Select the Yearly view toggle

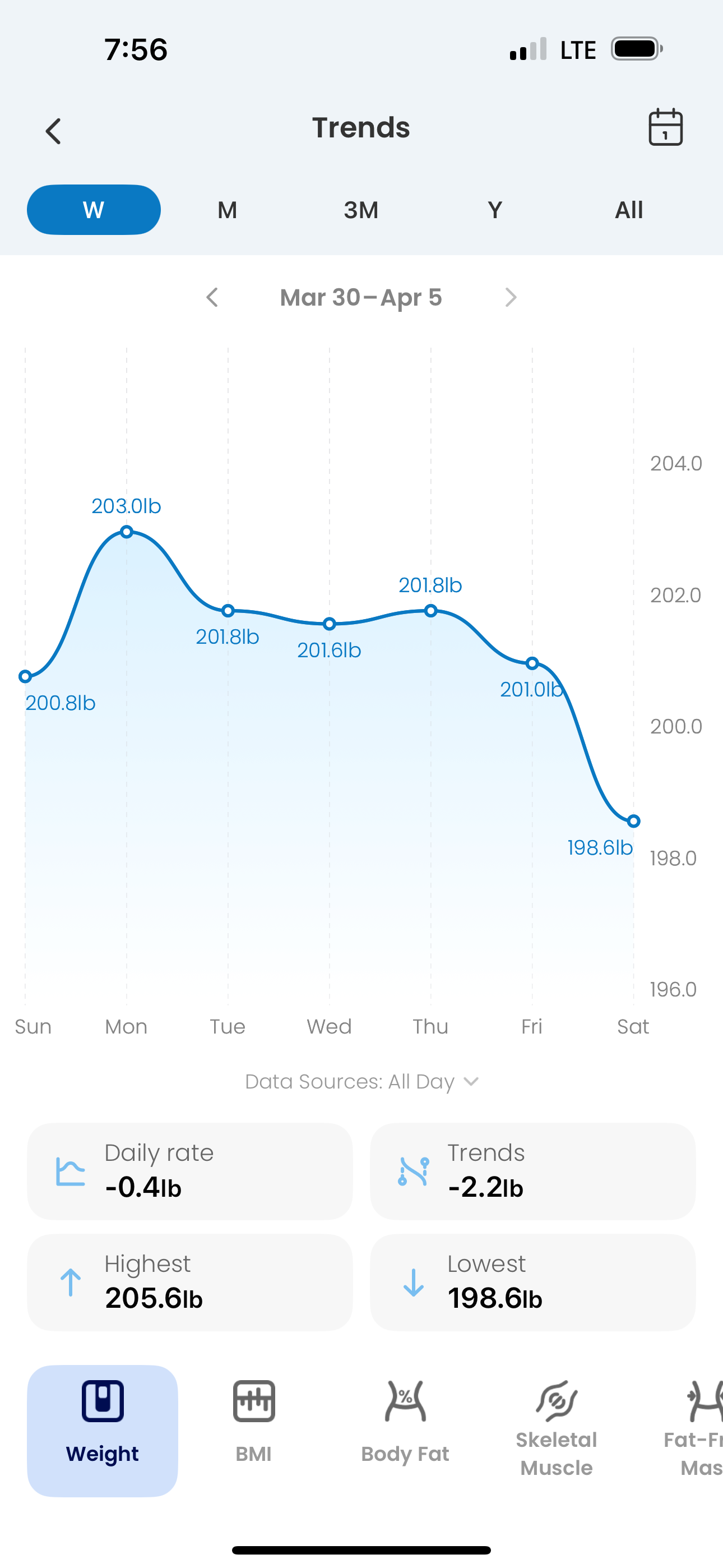495,209
